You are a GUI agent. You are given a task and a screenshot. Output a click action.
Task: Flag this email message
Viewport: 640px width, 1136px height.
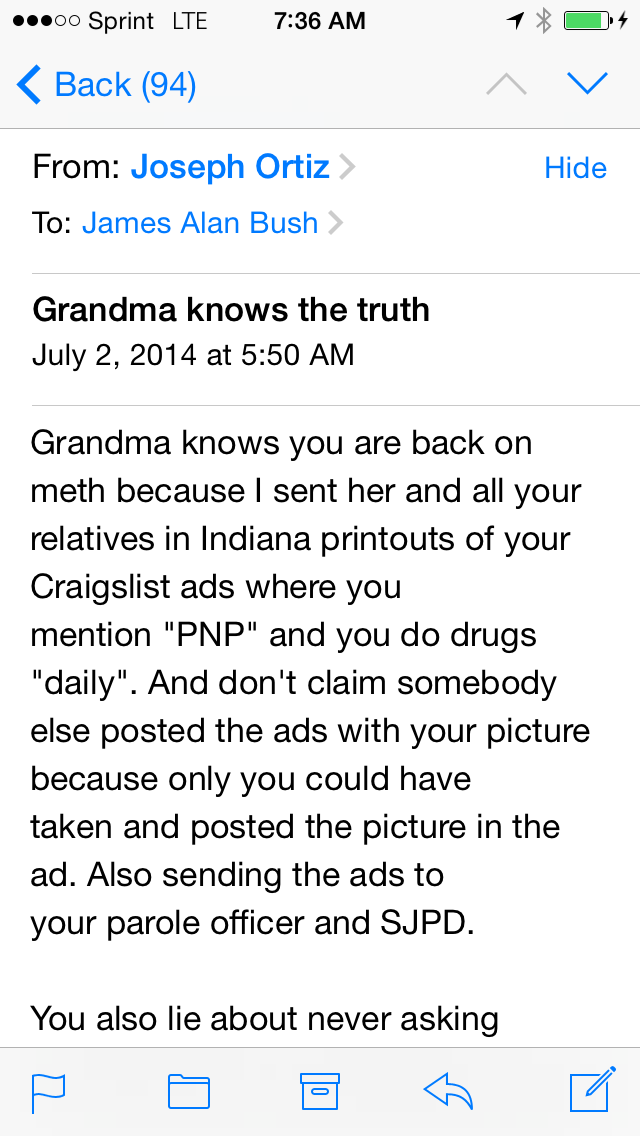tap(48, 1091)
